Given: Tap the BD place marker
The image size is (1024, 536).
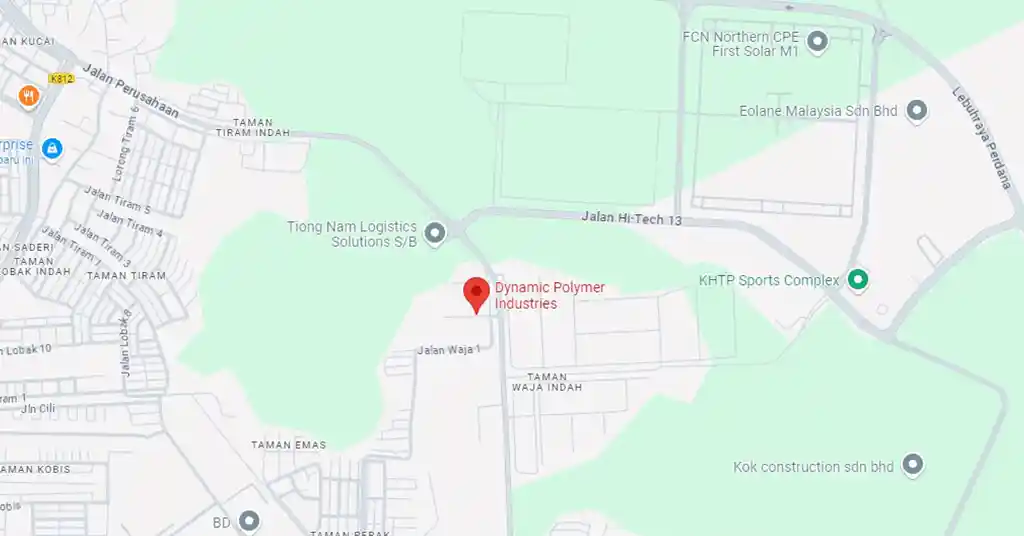Looking at the screenshot, I should click(x=249, y=521).
